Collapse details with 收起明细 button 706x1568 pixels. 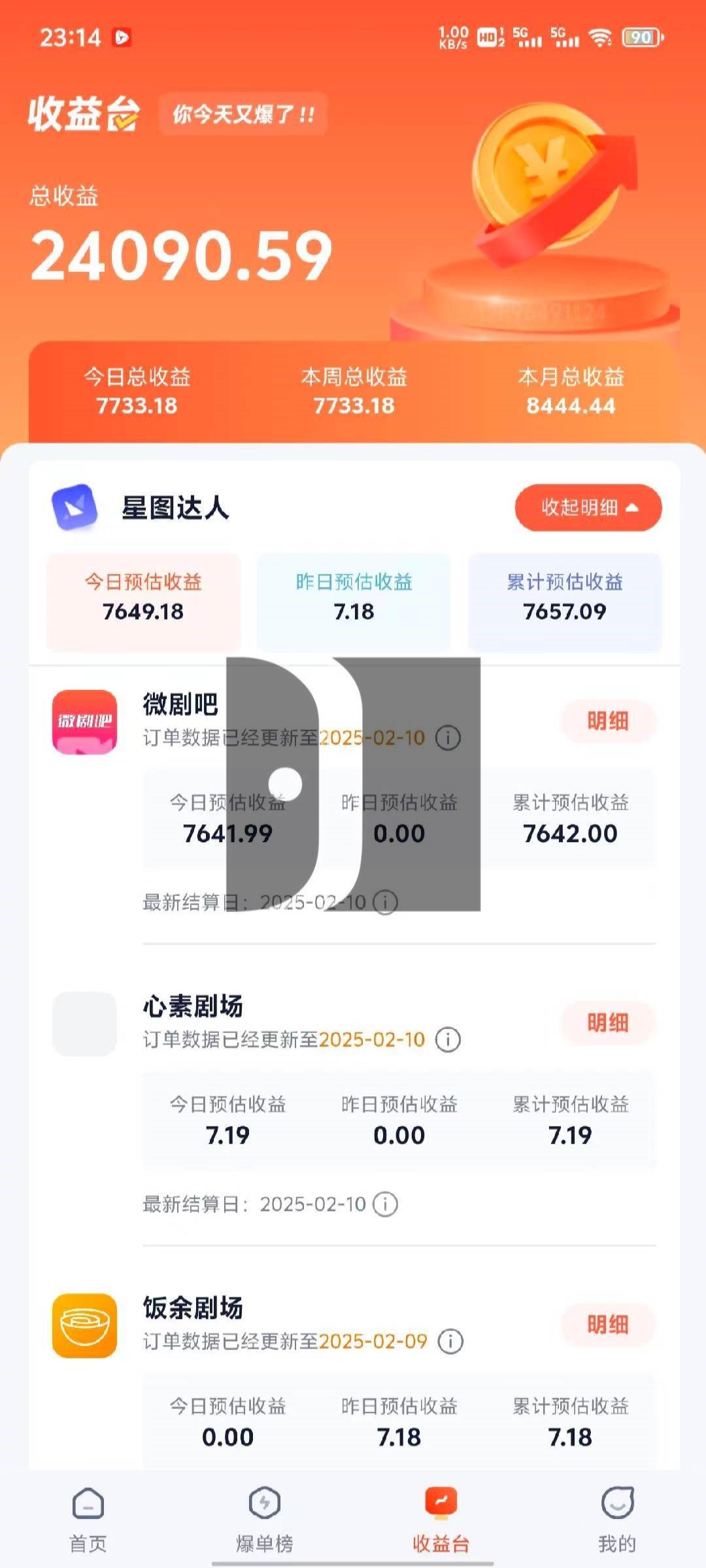tap(588, 508)
